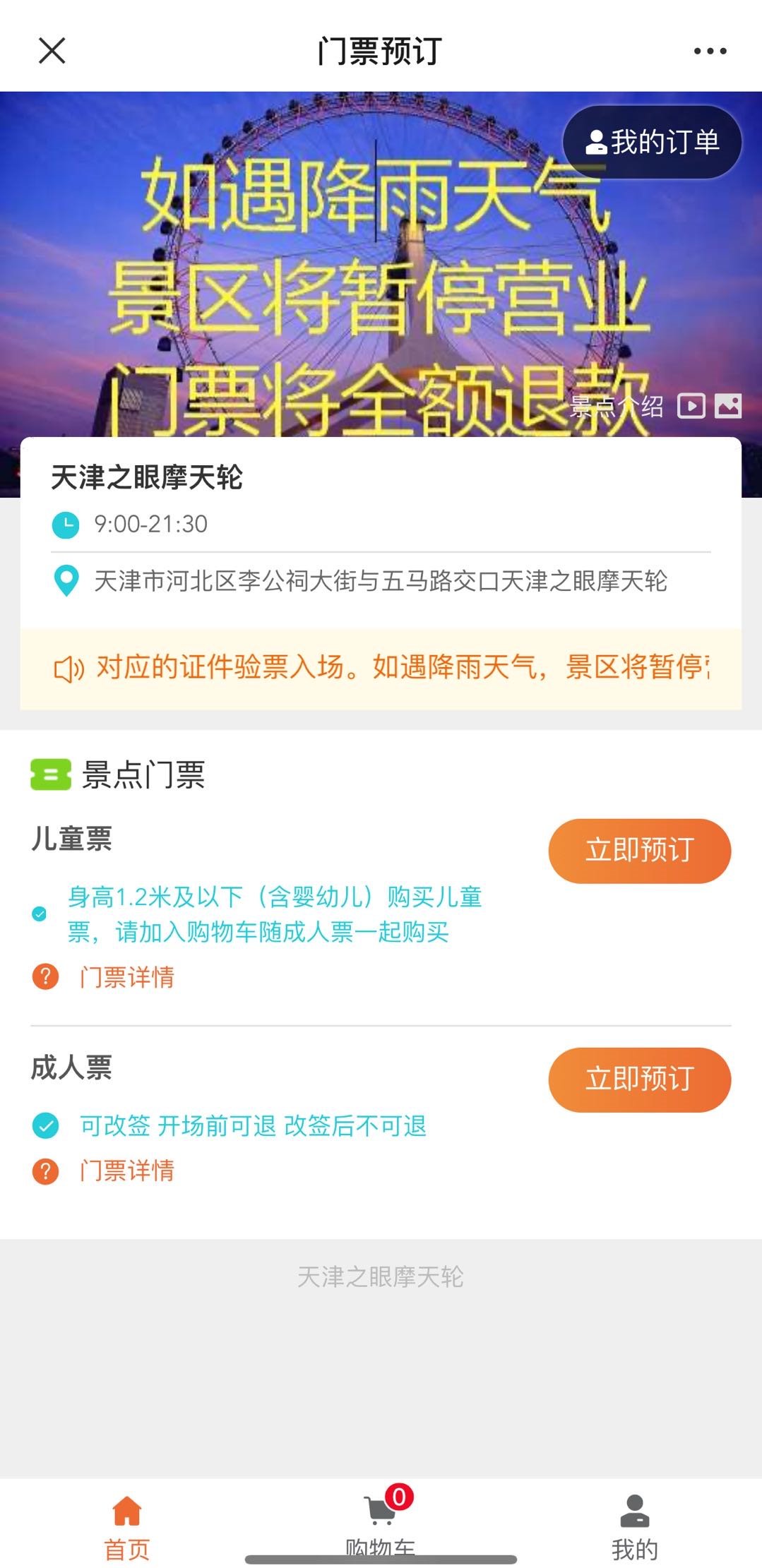Open 我的订单 (my orders)
The height and width of the screenshot is (1568, 762).
652,142
